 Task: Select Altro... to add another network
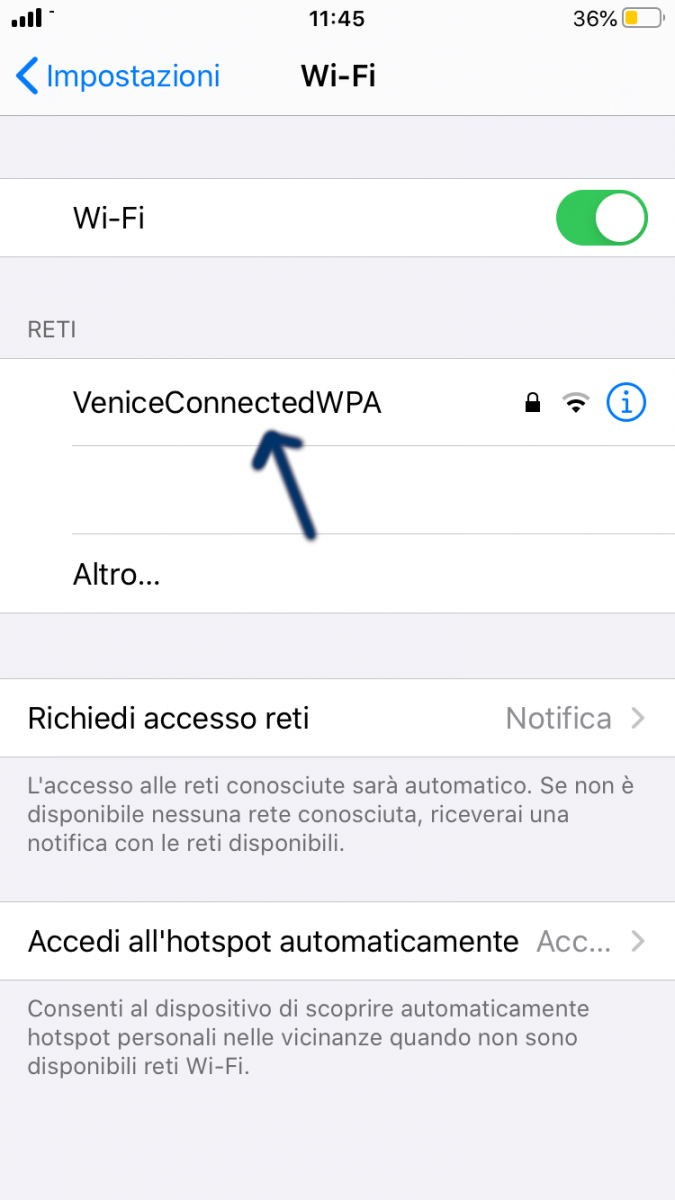117,574
